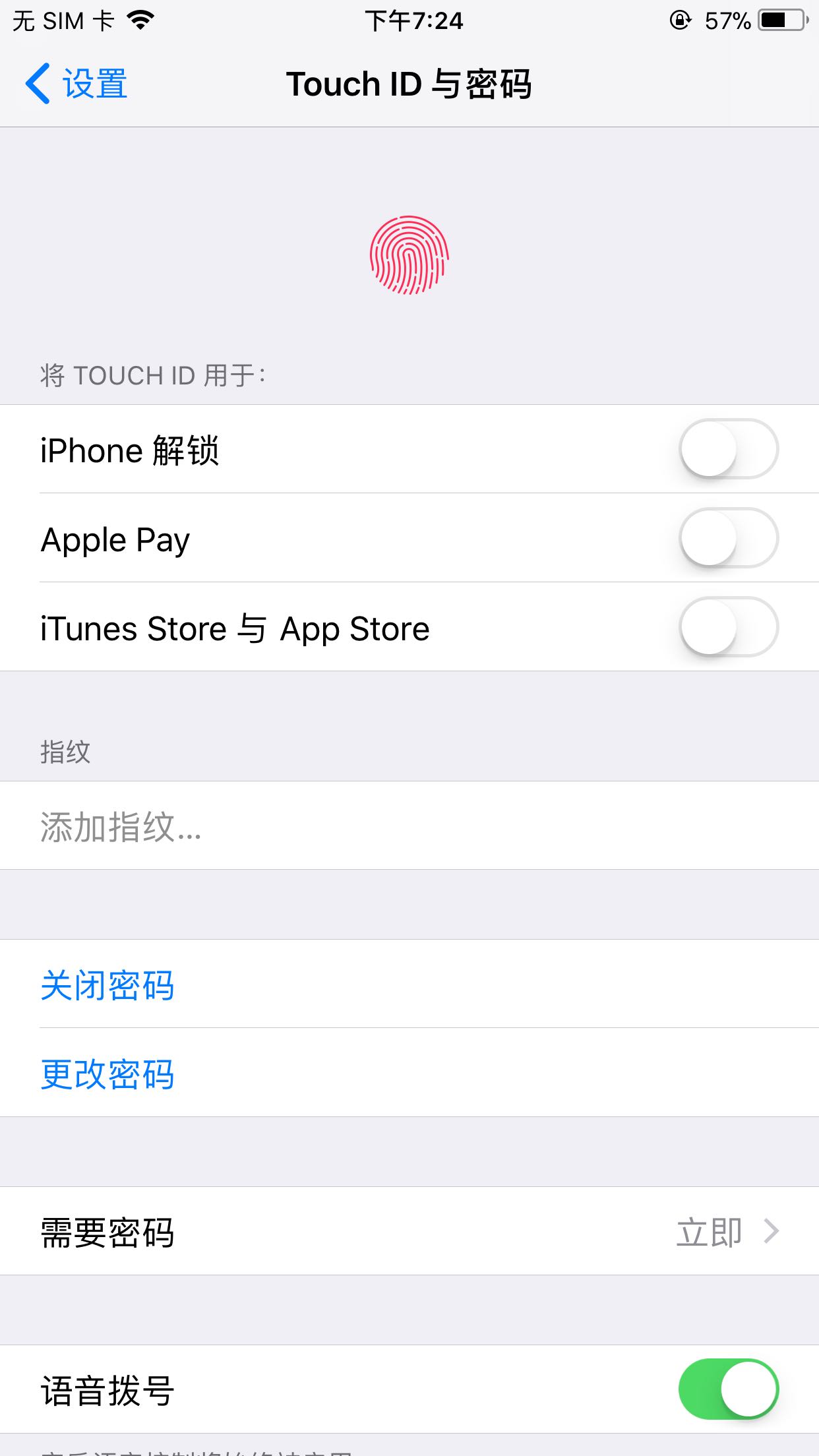Disable the 语音拨号 switch
819x1456 pixels.
tap(729, 1389)
